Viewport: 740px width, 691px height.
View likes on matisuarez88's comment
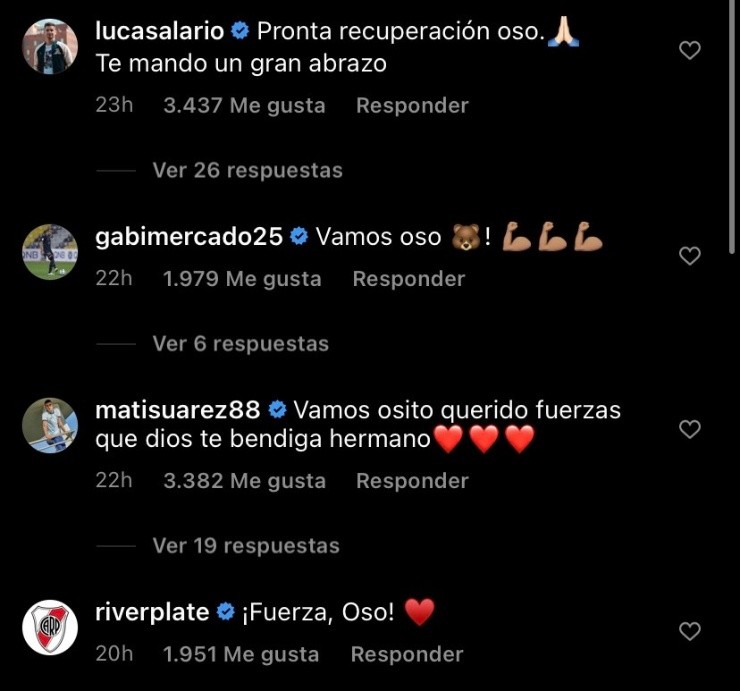244,481
